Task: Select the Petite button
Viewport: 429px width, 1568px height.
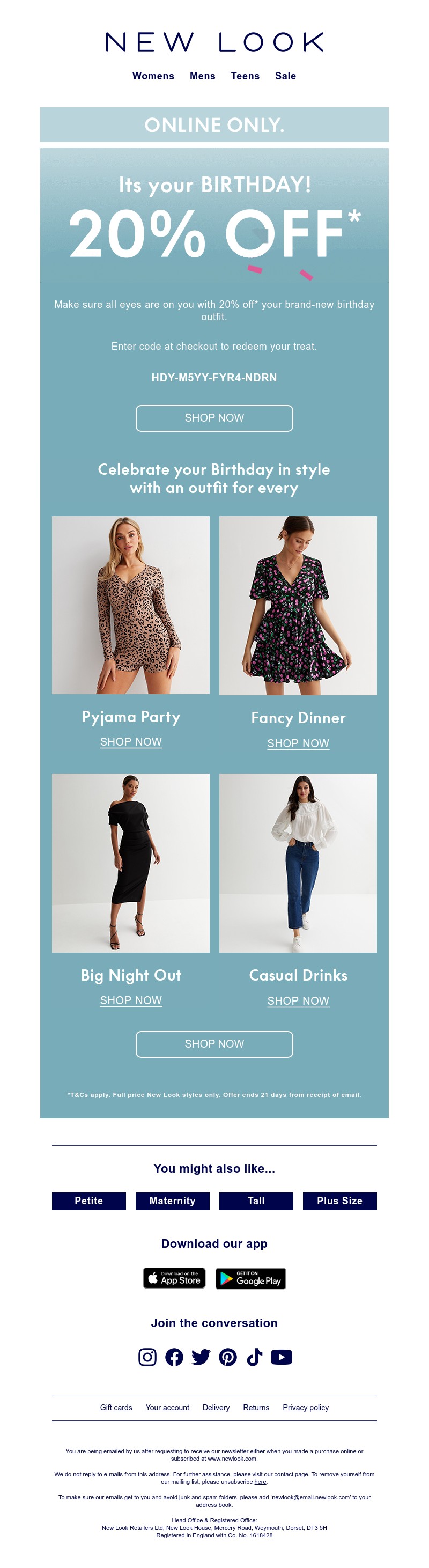Action: [x=89, y=1201]
